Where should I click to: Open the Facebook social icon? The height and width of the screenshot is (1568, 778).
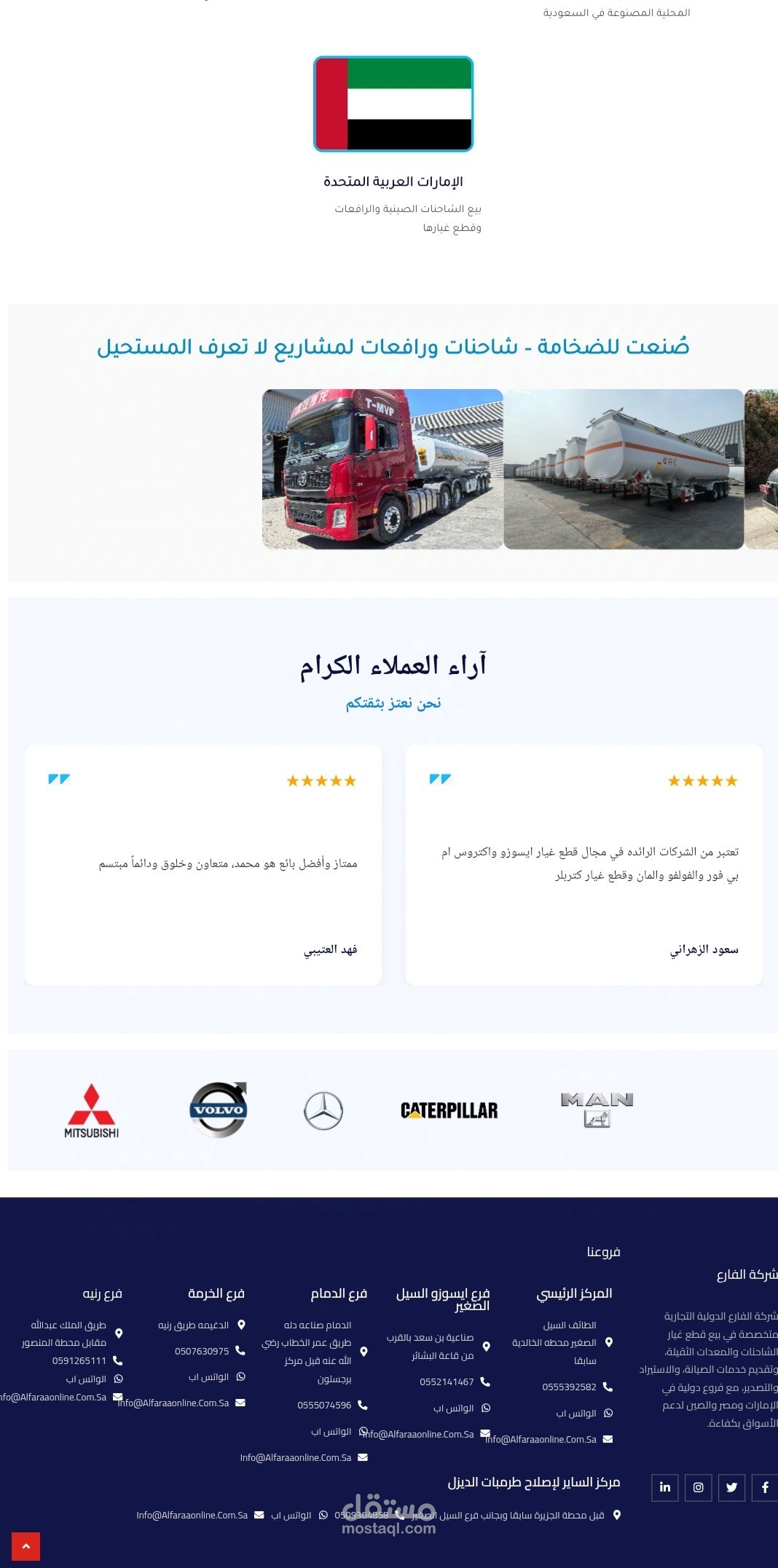click(x=765, y=1487)
